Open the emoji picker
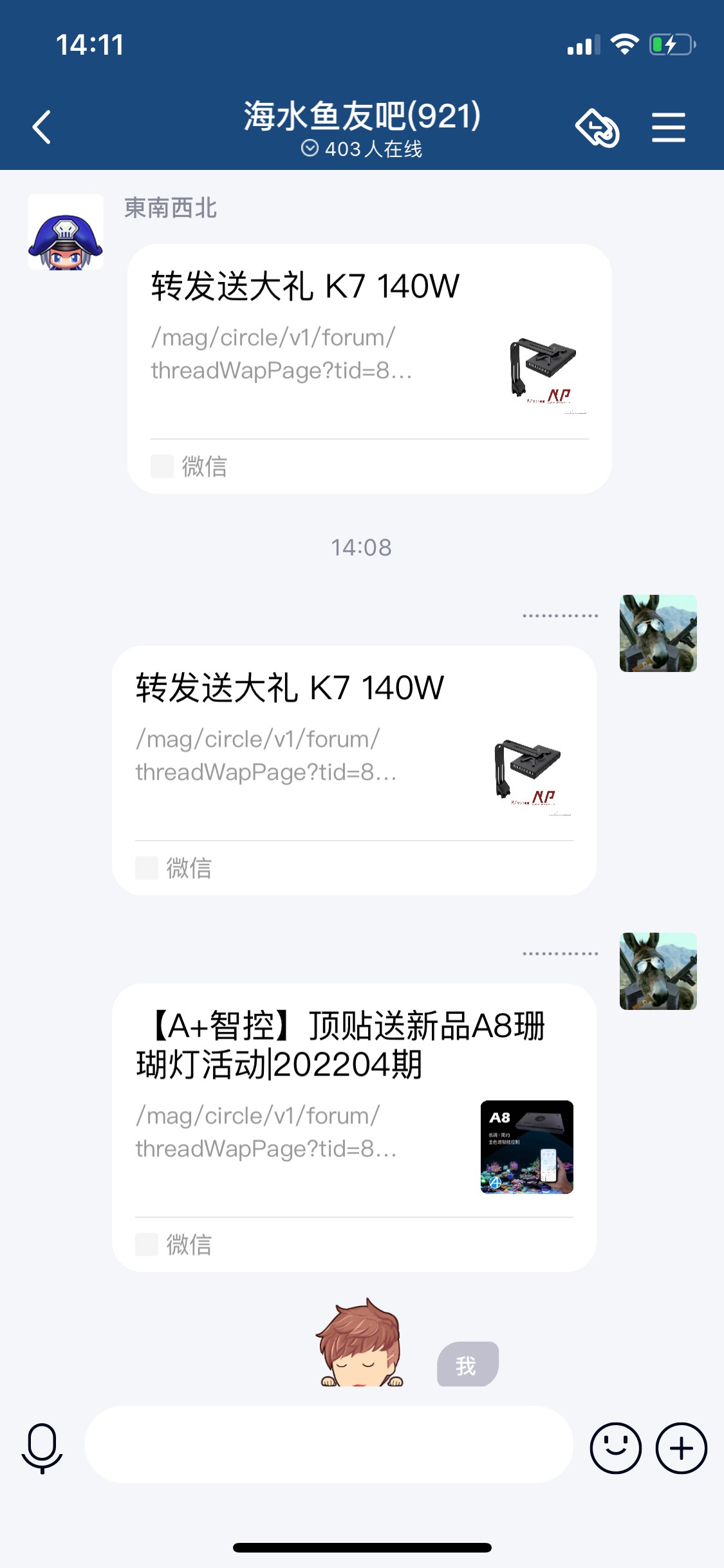The height and width of the screenshot is (1568, 724). coord(615,1448)
